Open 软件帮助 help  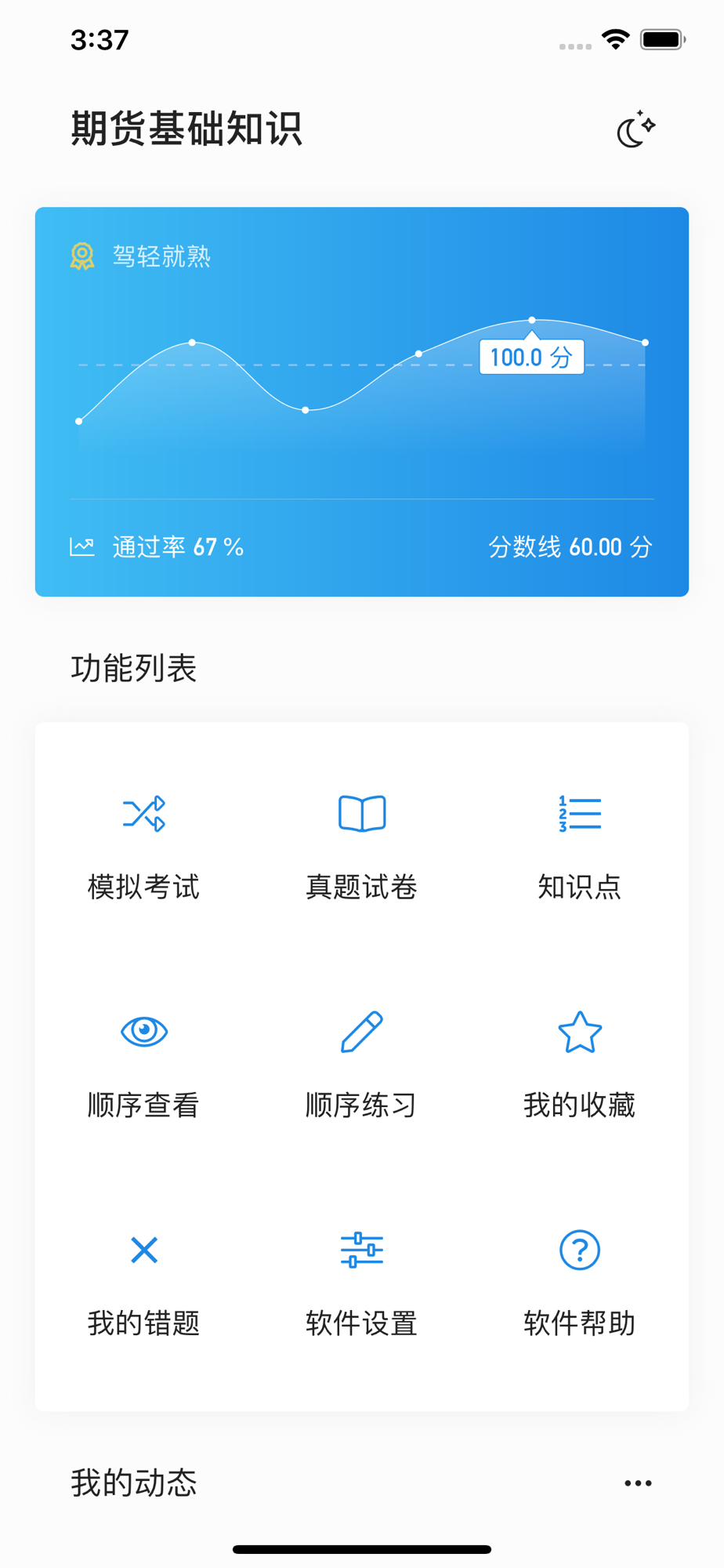(580, 1284)
